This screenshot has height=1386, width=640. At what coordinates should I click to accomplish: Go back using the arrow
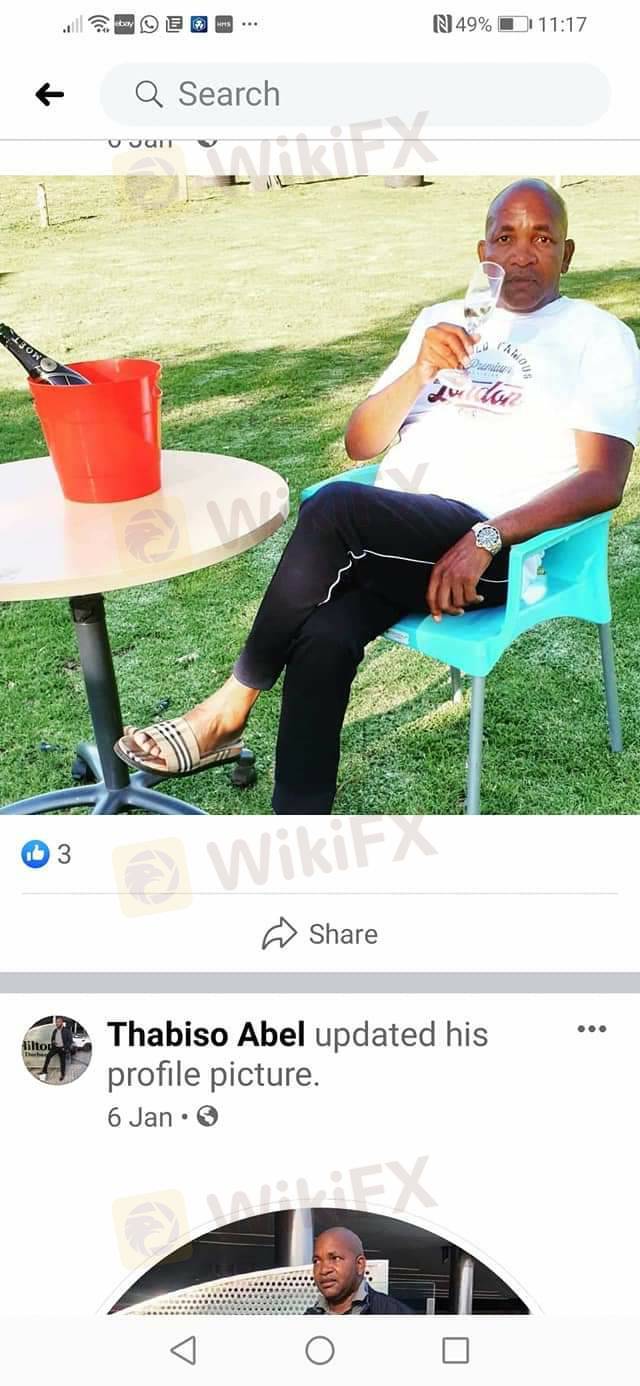tap(49, 95)
